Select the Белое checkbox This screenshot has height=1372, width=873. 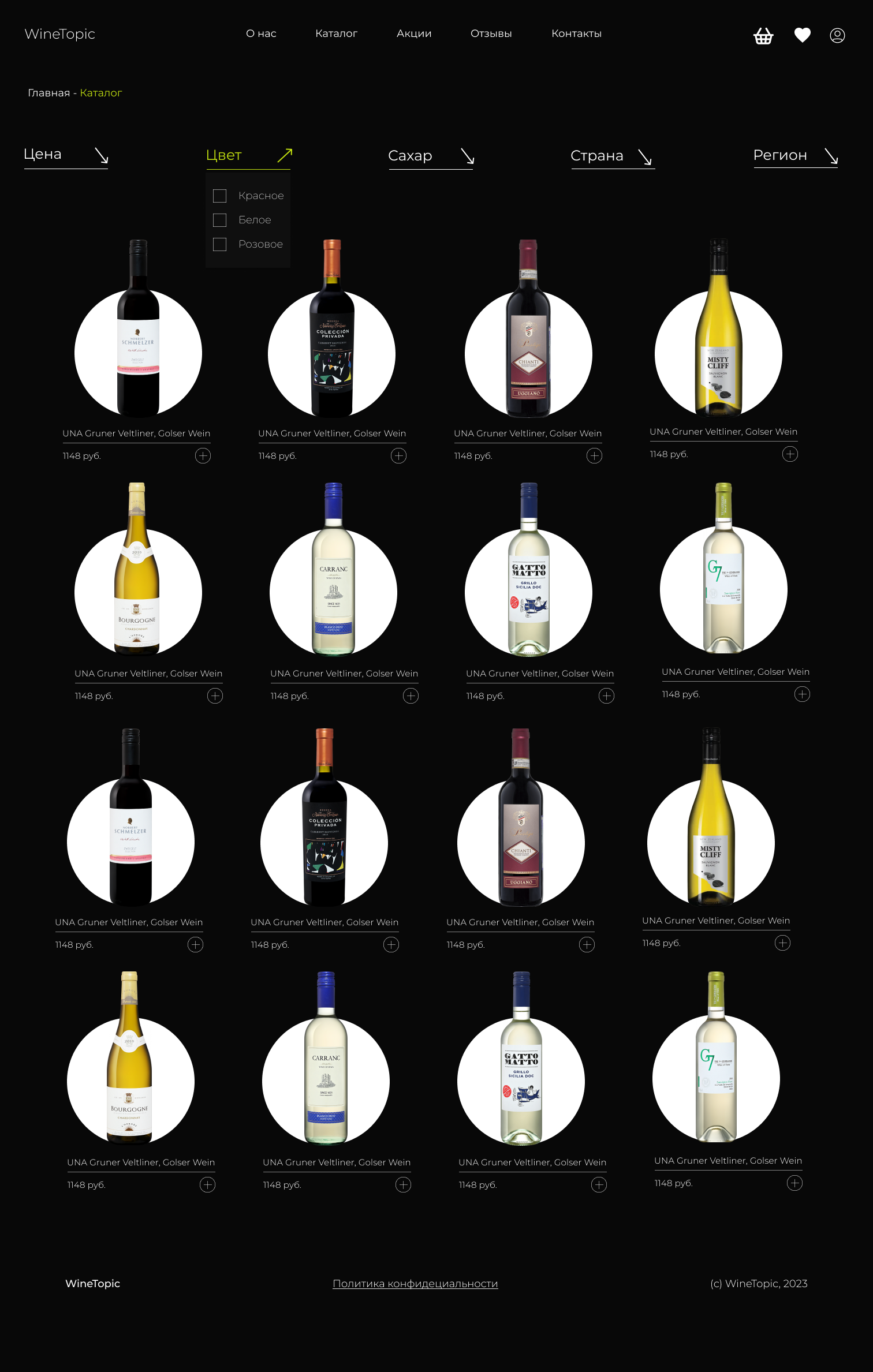[x=219, y=220]
